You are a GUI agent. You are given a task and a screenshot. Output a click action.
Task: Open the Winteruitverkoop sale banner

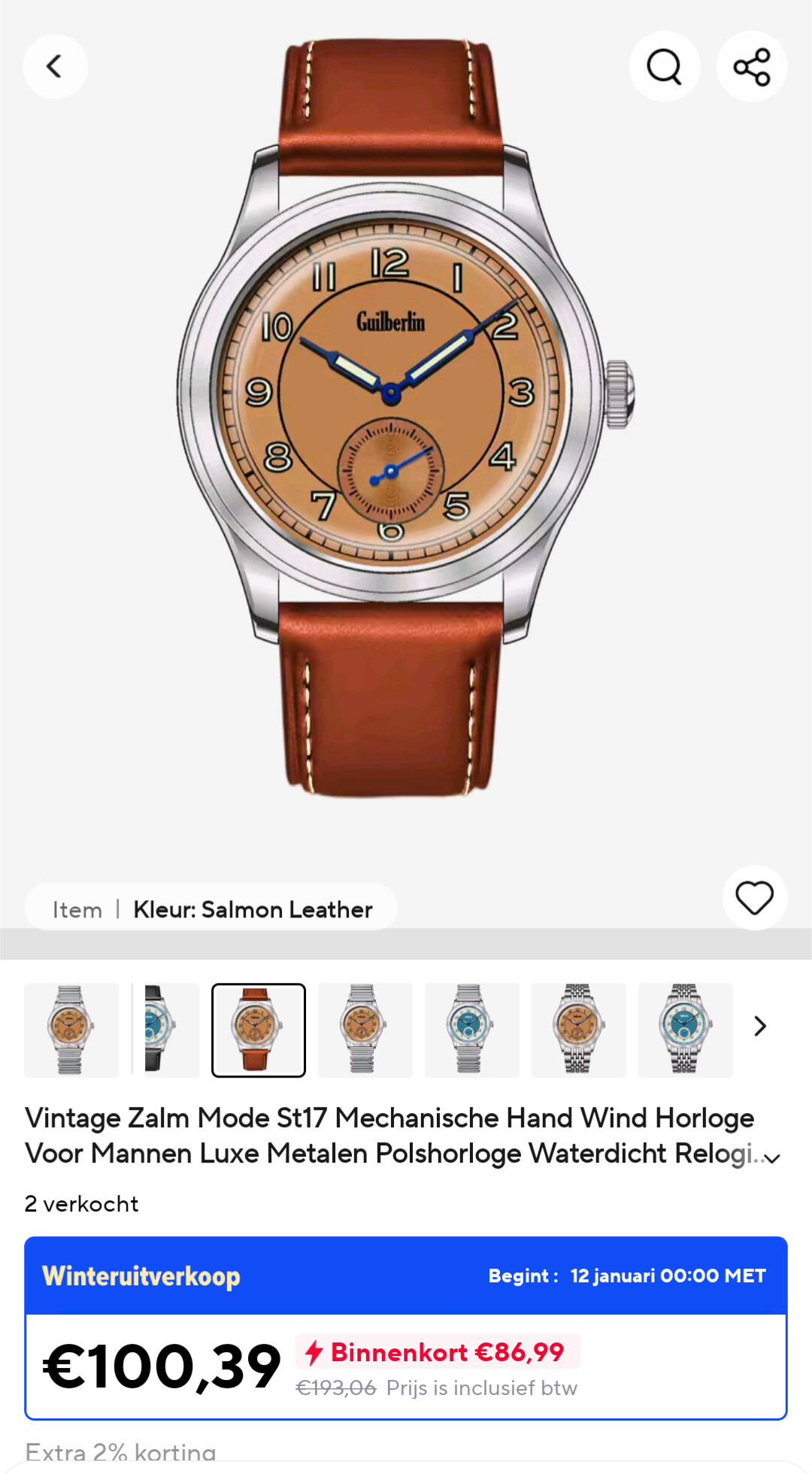coord(406,1276)
